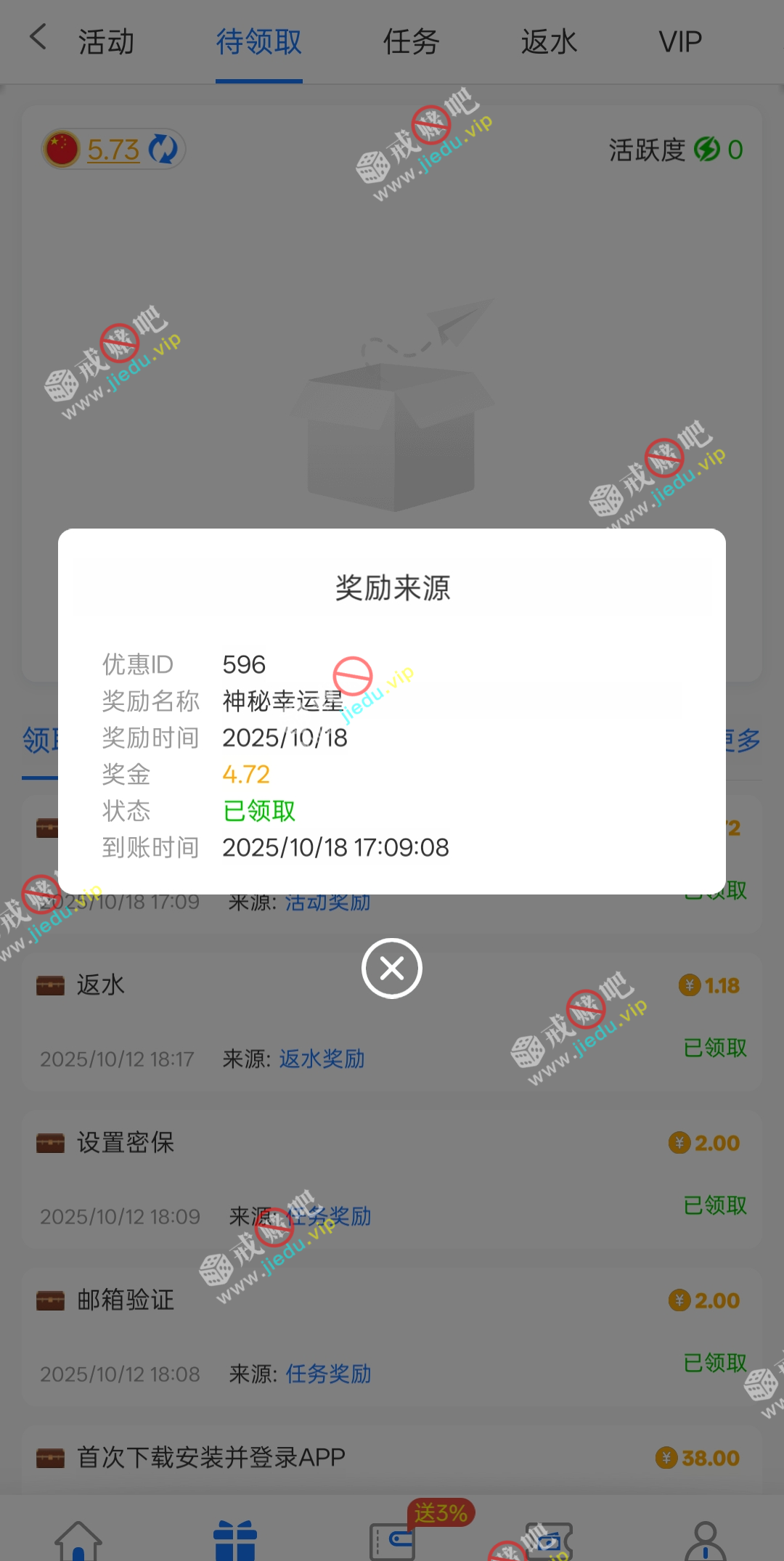This screenshot has height=1561, width=784.
Task: Refresh the 5.73 balance
Action: pyautogui.click(x=163, y=150)
